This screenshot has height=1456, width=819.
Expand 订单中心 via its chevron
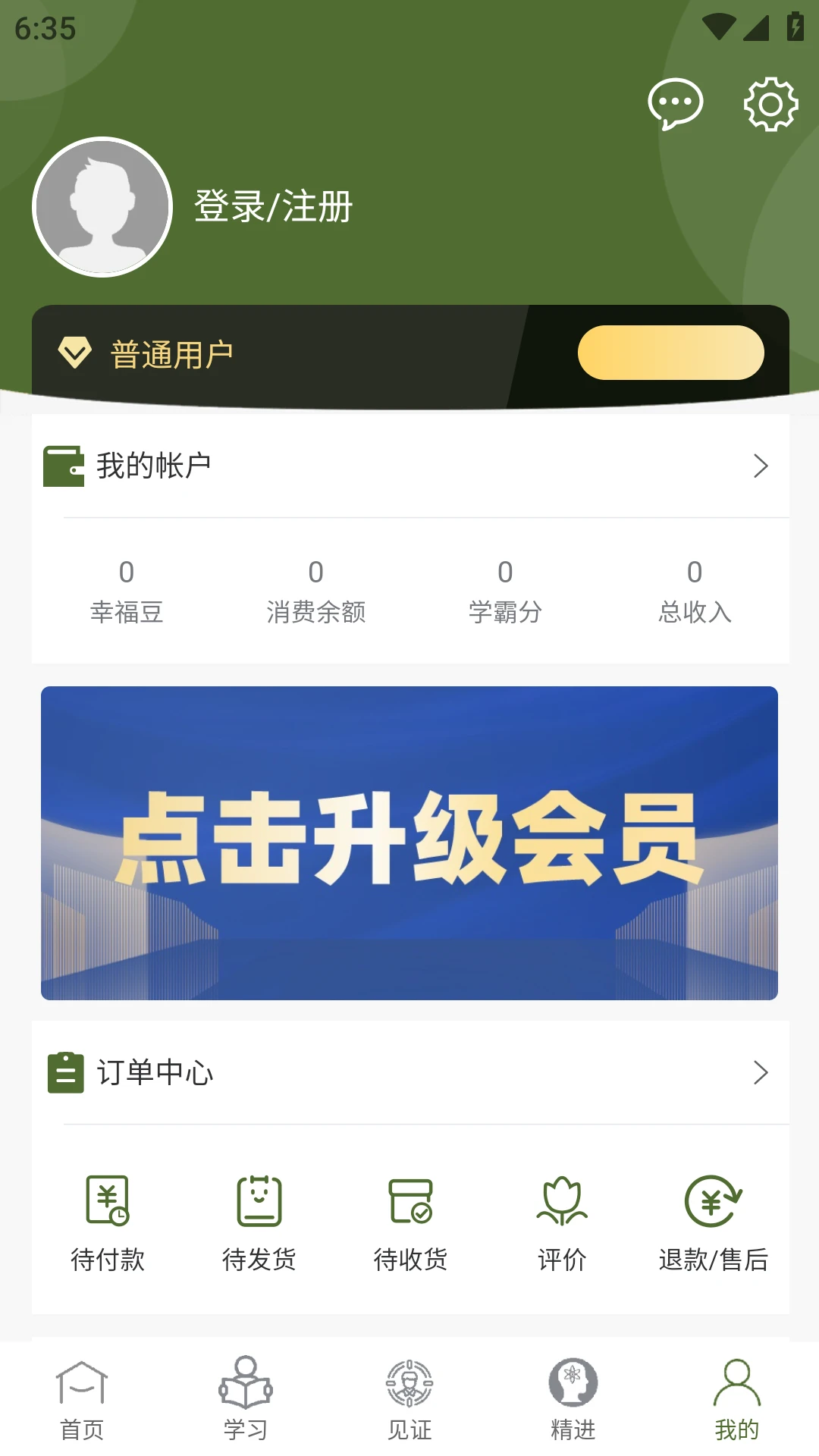point(761,1073)
